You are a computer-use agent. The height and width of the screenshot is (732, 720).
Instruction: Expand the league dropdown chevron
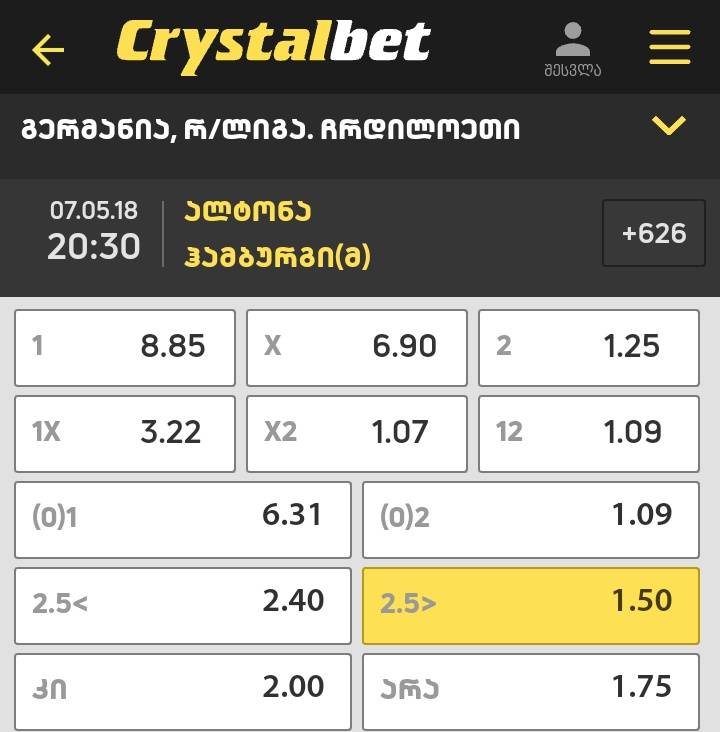coord(668,126)
